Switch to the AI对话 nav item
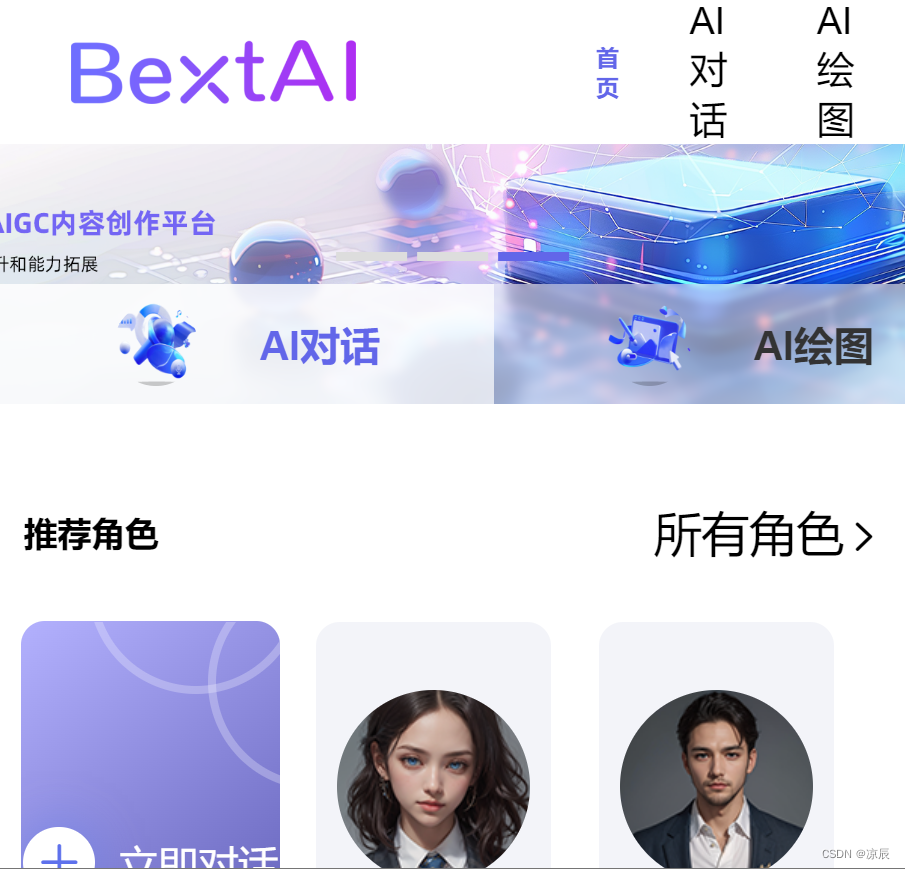This screenshot has width=905, height=869. pyautogui.click(x=708, y=72)
